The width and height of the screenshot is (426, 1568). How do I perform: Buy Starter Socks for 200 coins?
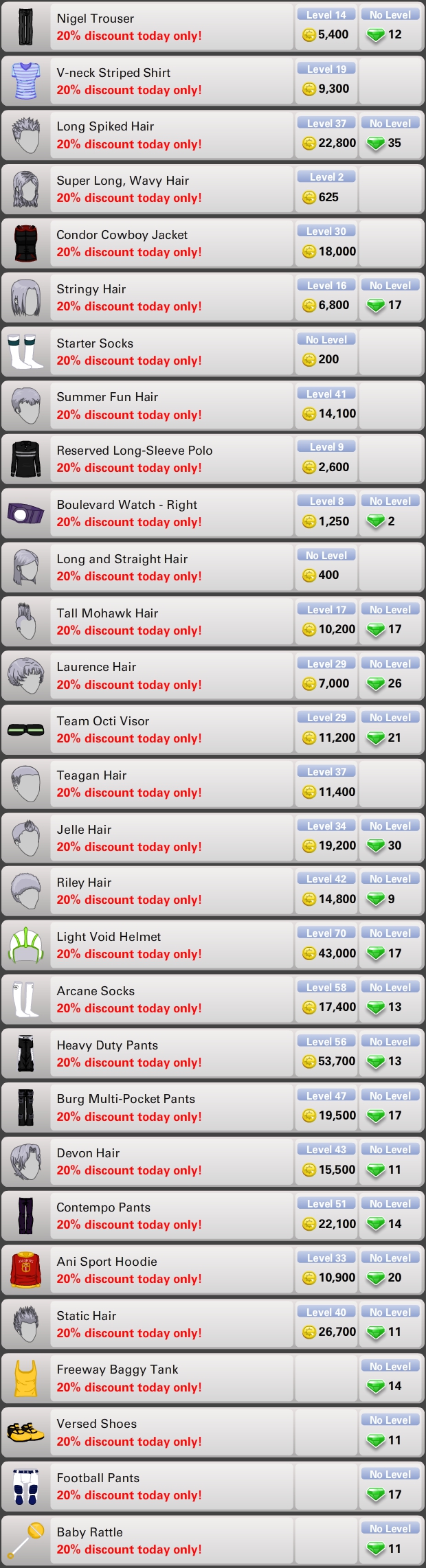[326, 352]
